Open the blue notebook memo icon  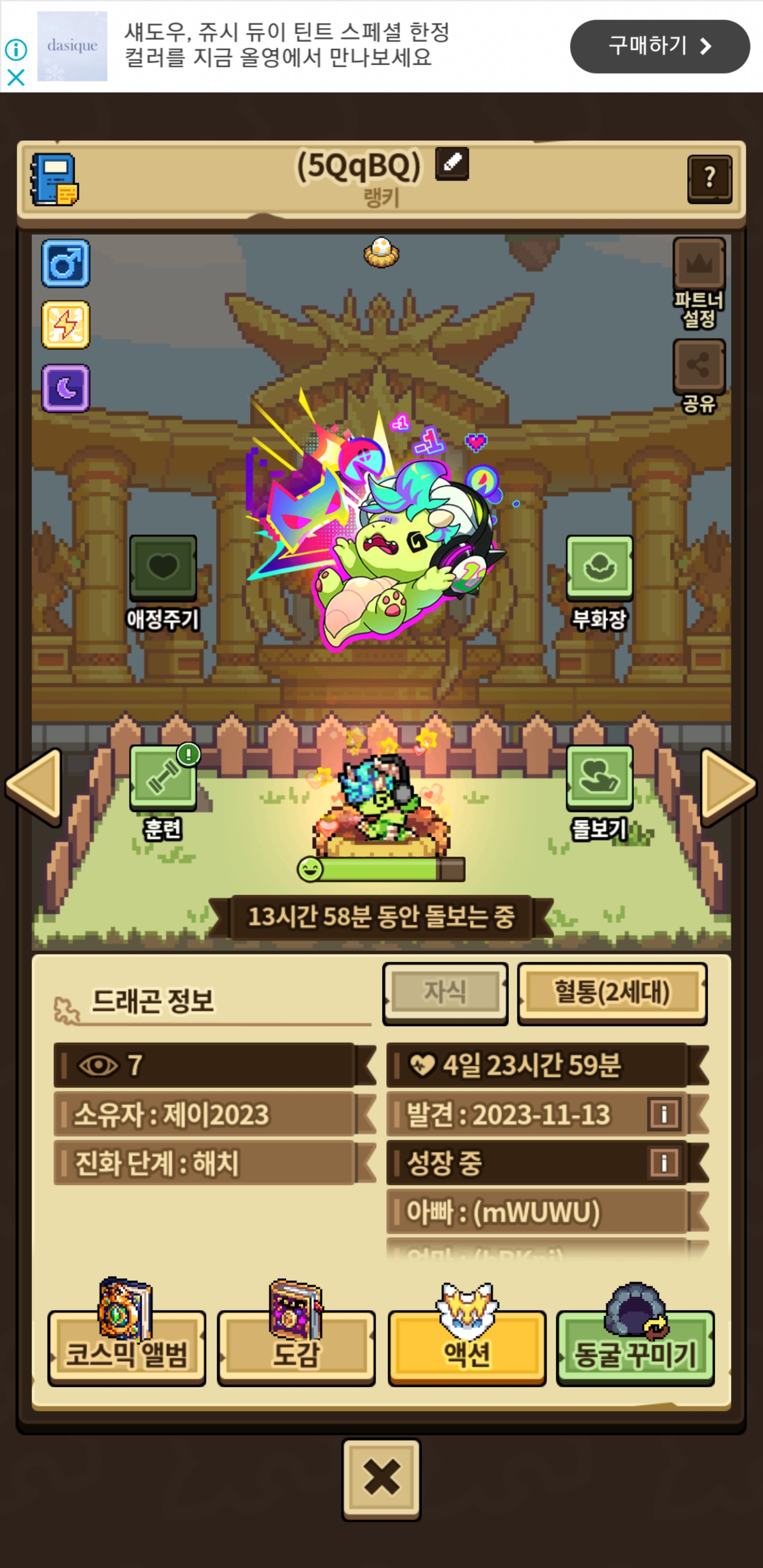click(x=54, y=179)
